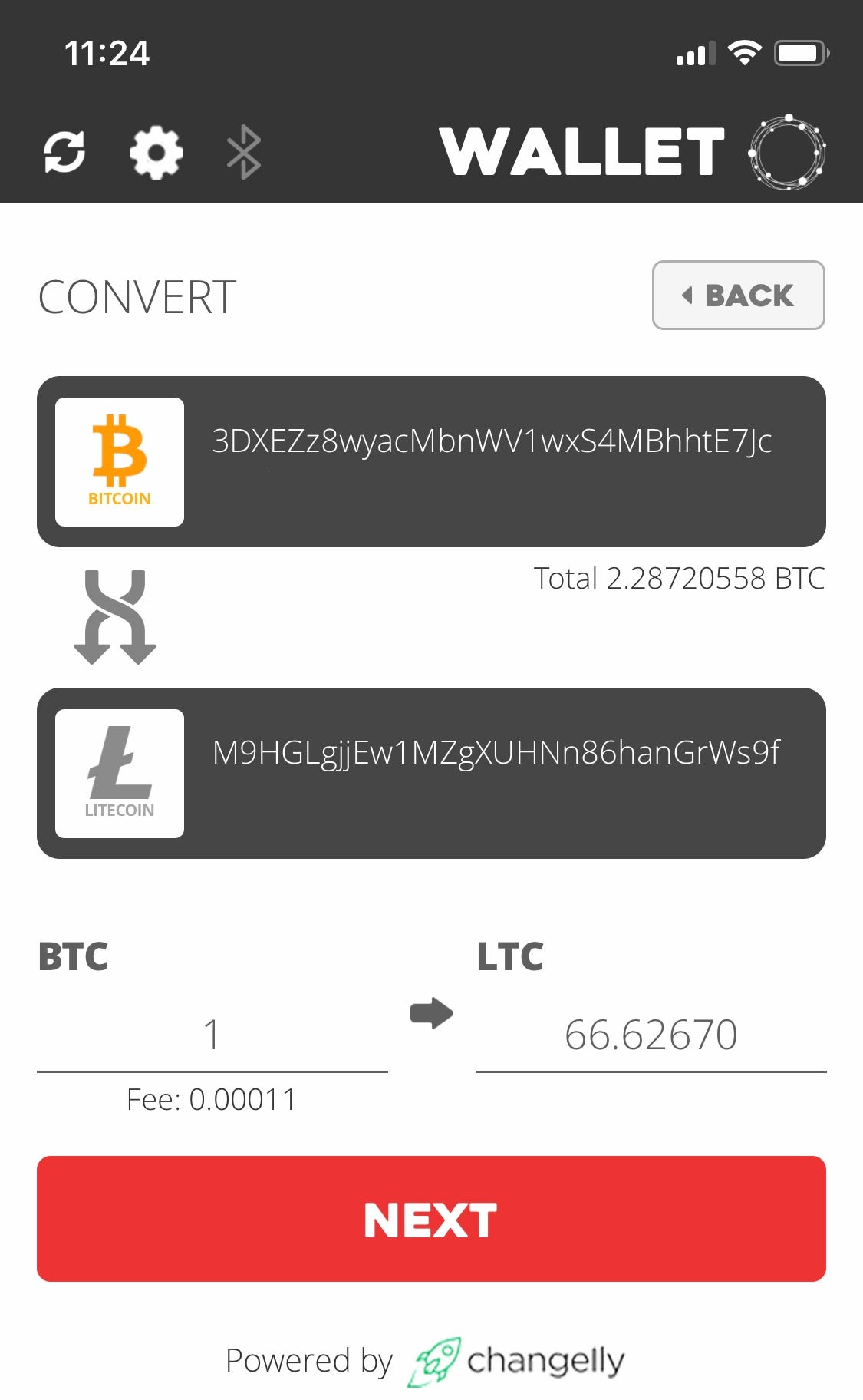The height and width of the screenshot is (1400, 863).
Task: Continue with the red NEXT button
Action: pyautogui.click(x=431, y=1219)
